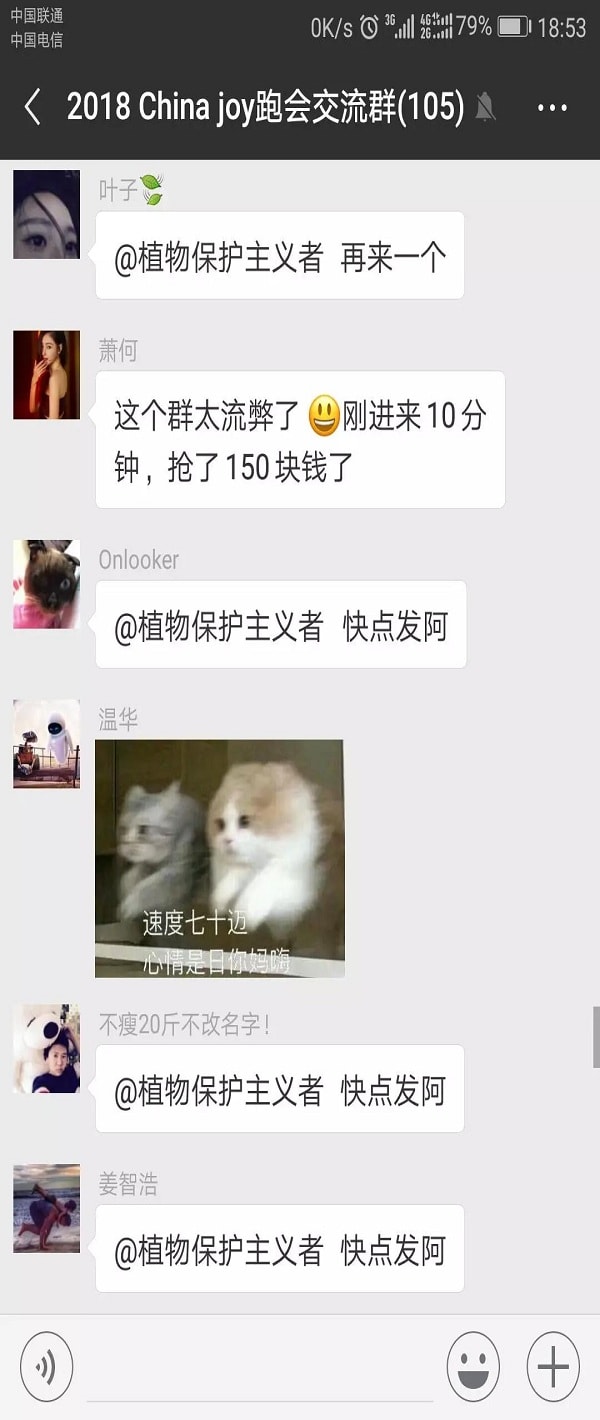Open the group chat overflow menu
This screenshot has width=600, height=1420.
point(552,108)
